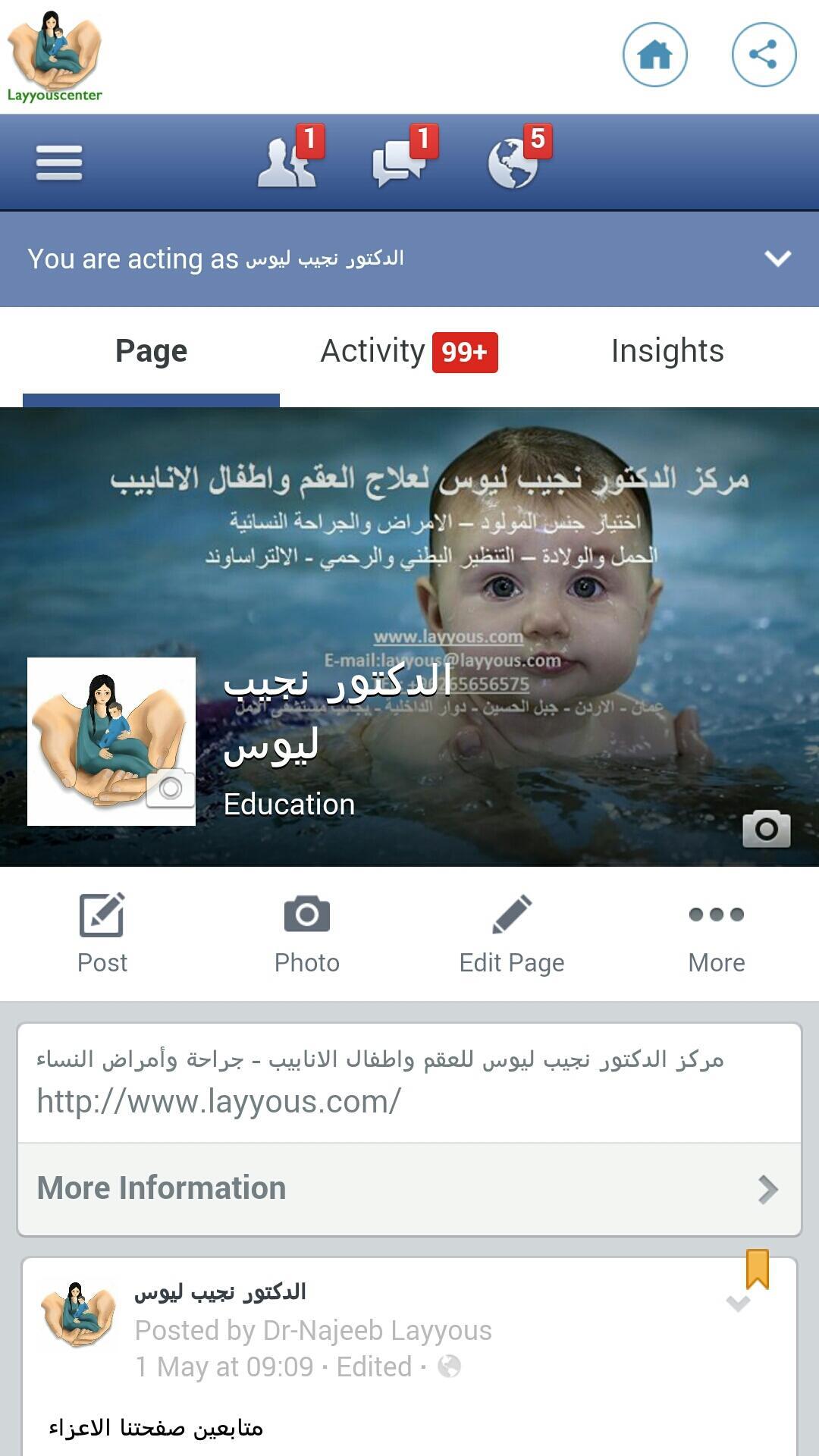Image resolution: width=819 pixels, height=1456 pixels.
Task: Share this page via share icon
Action: coord(763,55)
